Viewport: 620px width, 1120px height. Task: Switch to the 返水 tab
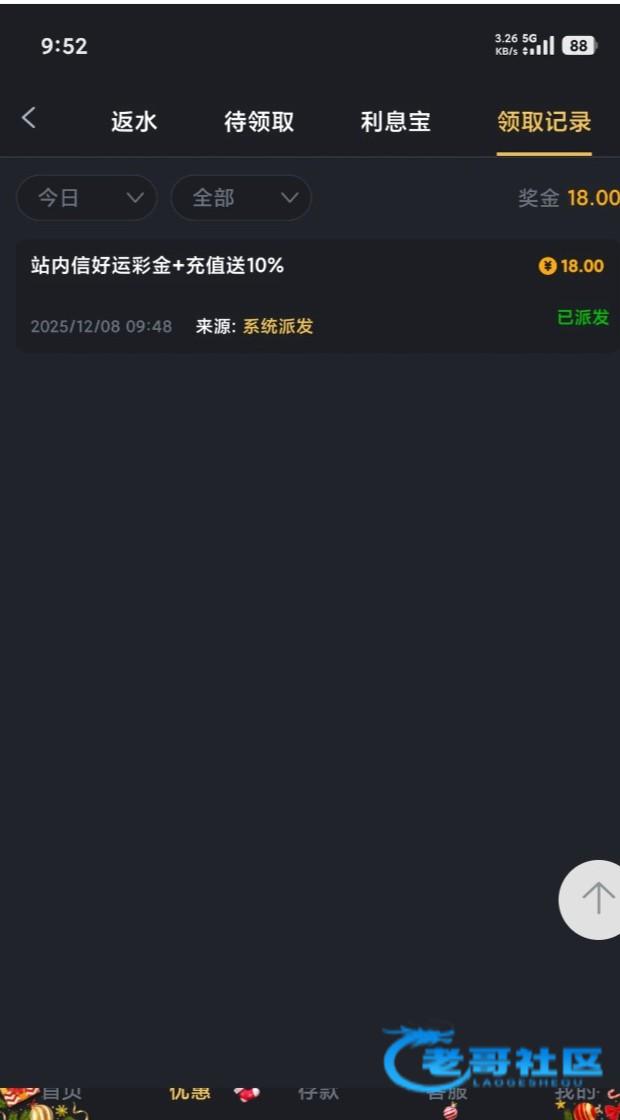coord(134,122)
